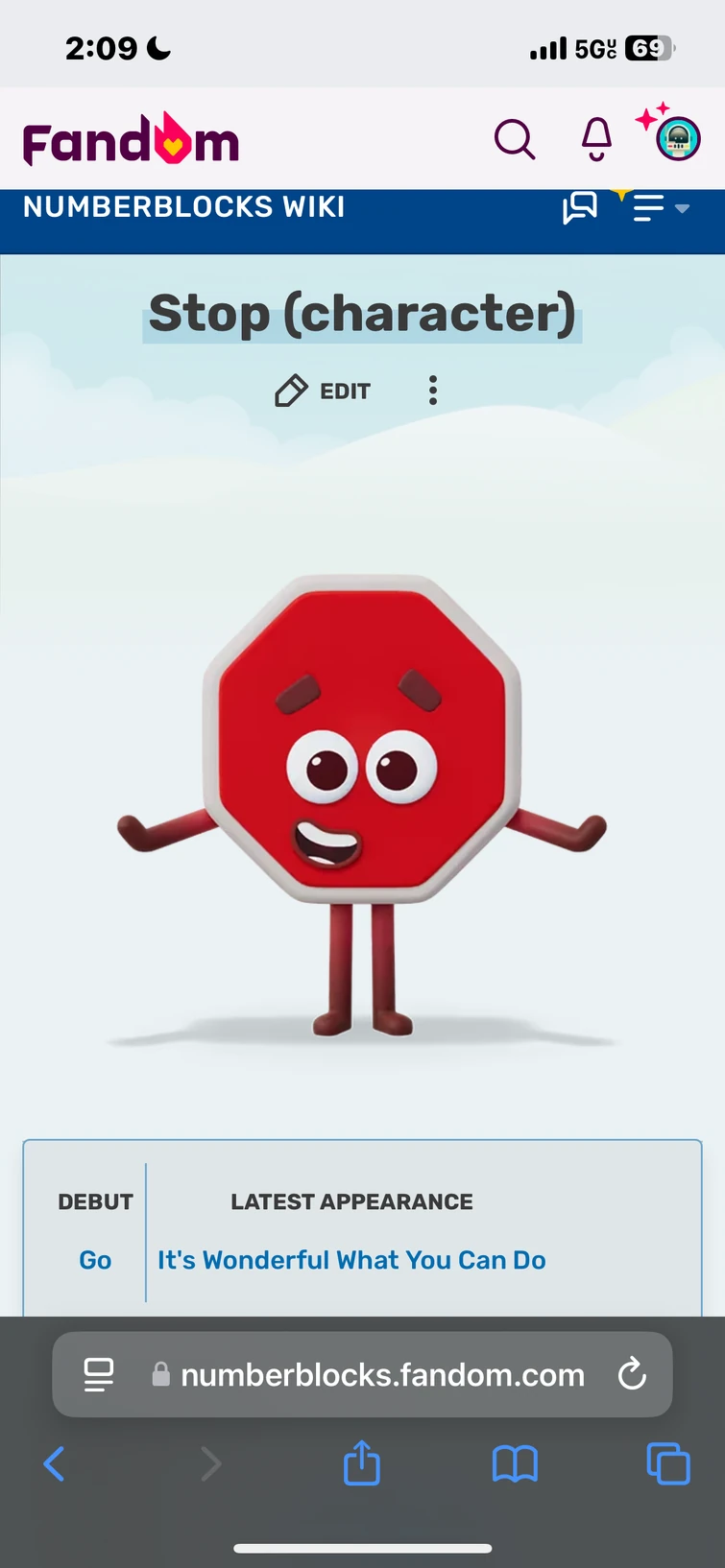The width and height of the screenshot is (725, 1568).
Task: Open the Numberblocks Wiki home link
Action: [x=183, y=207]
